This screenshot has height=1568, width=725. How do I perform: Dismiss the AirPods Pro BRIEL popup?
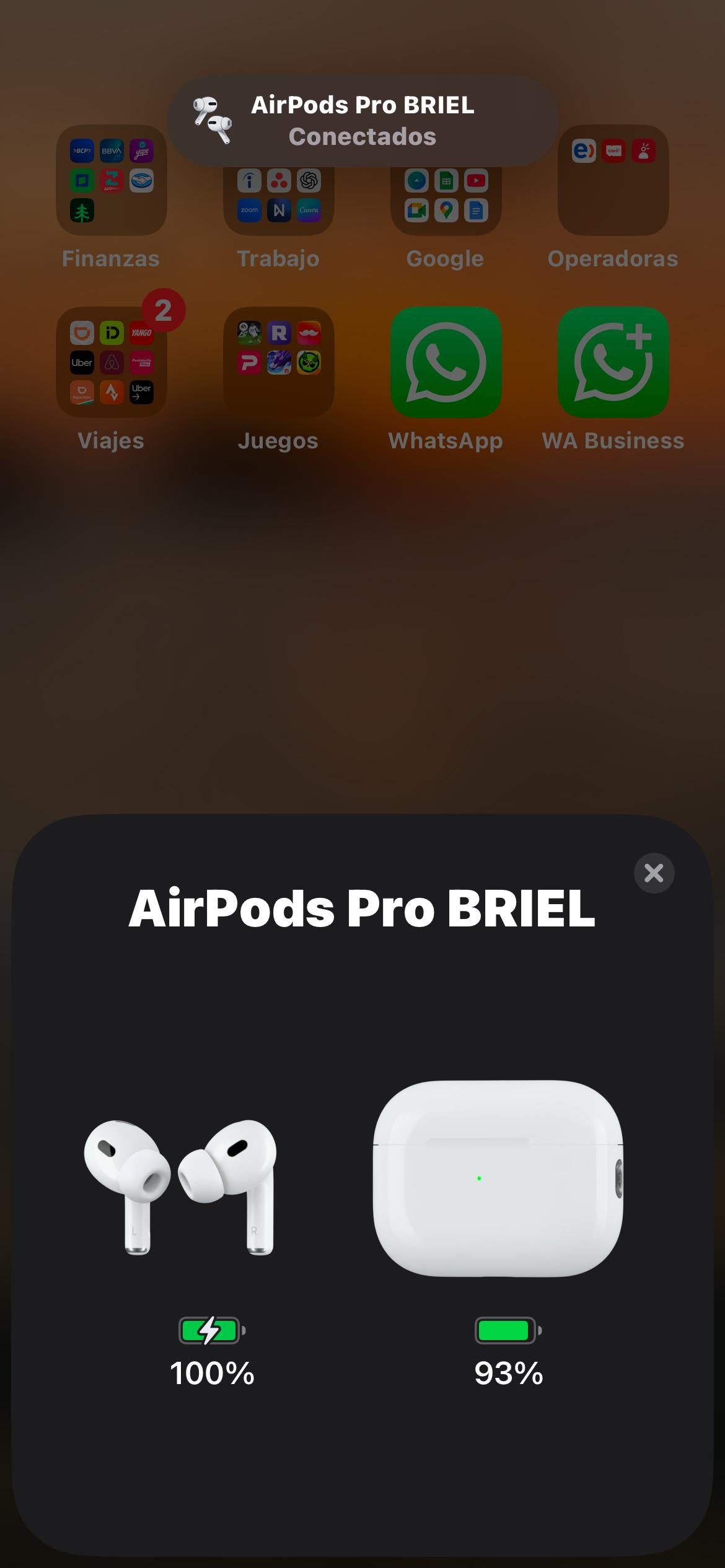[653, 873]
